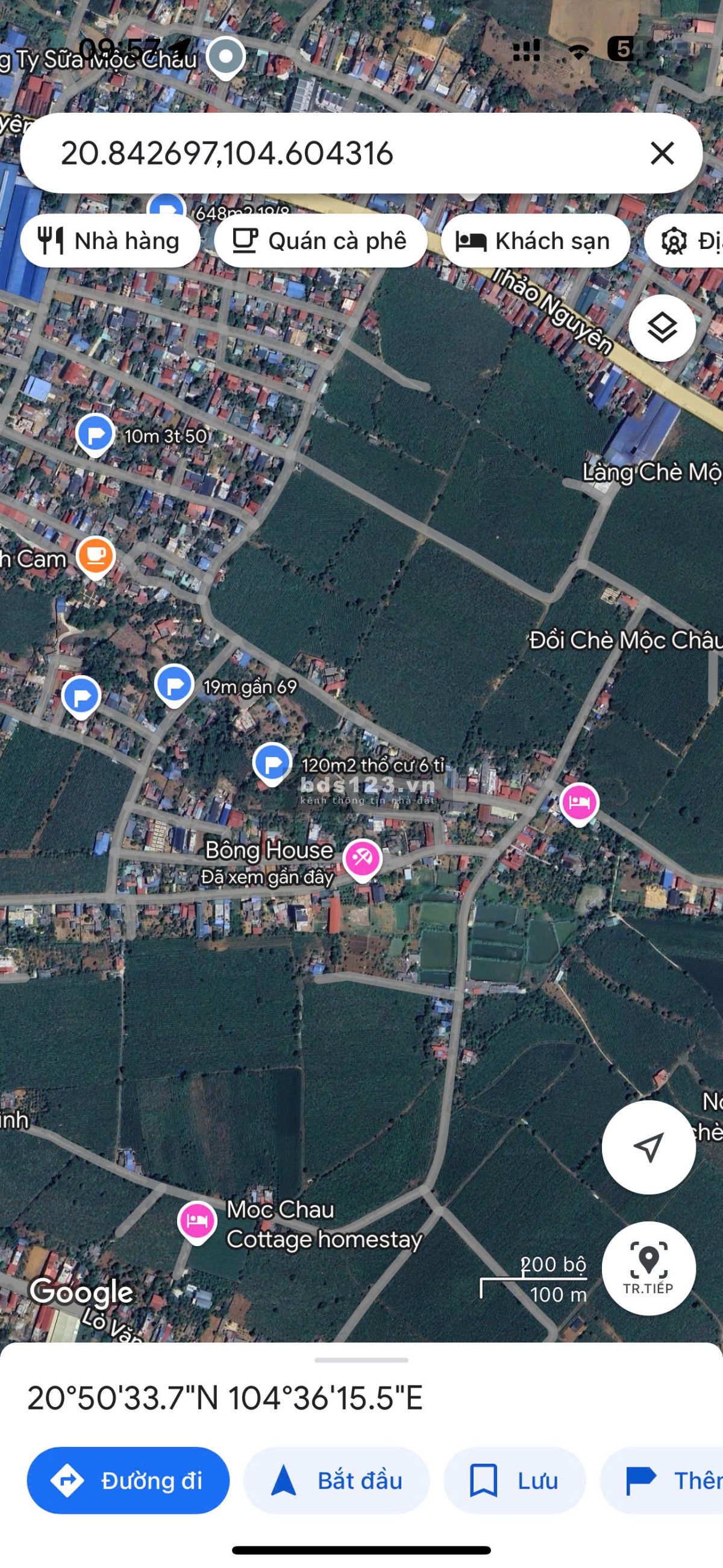Open TR.TIẾP live view button
This screenshot has height=1568, width=723.
pyautogui.click(x=648, y=1268)
